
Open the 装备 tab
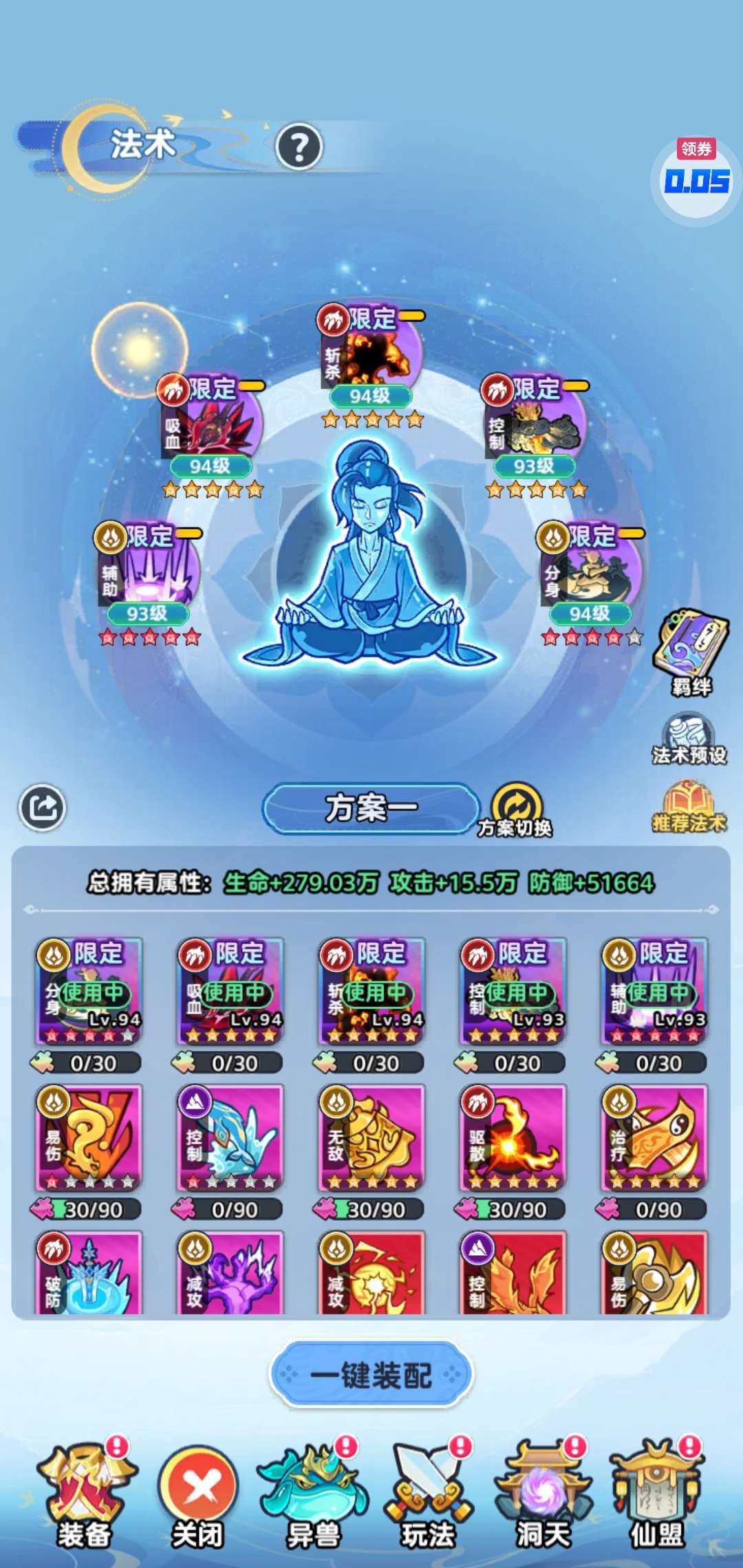click(85, 1492)
